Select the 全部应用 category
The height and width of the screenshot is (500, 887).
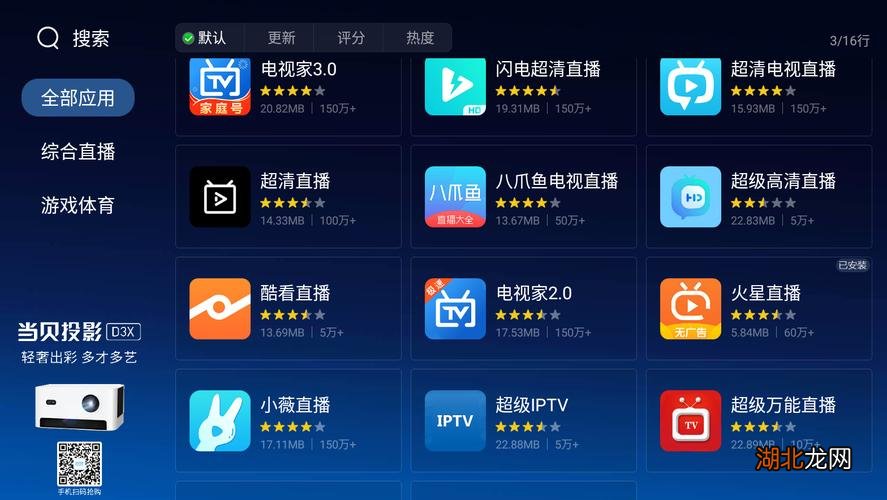coord(78,98)
